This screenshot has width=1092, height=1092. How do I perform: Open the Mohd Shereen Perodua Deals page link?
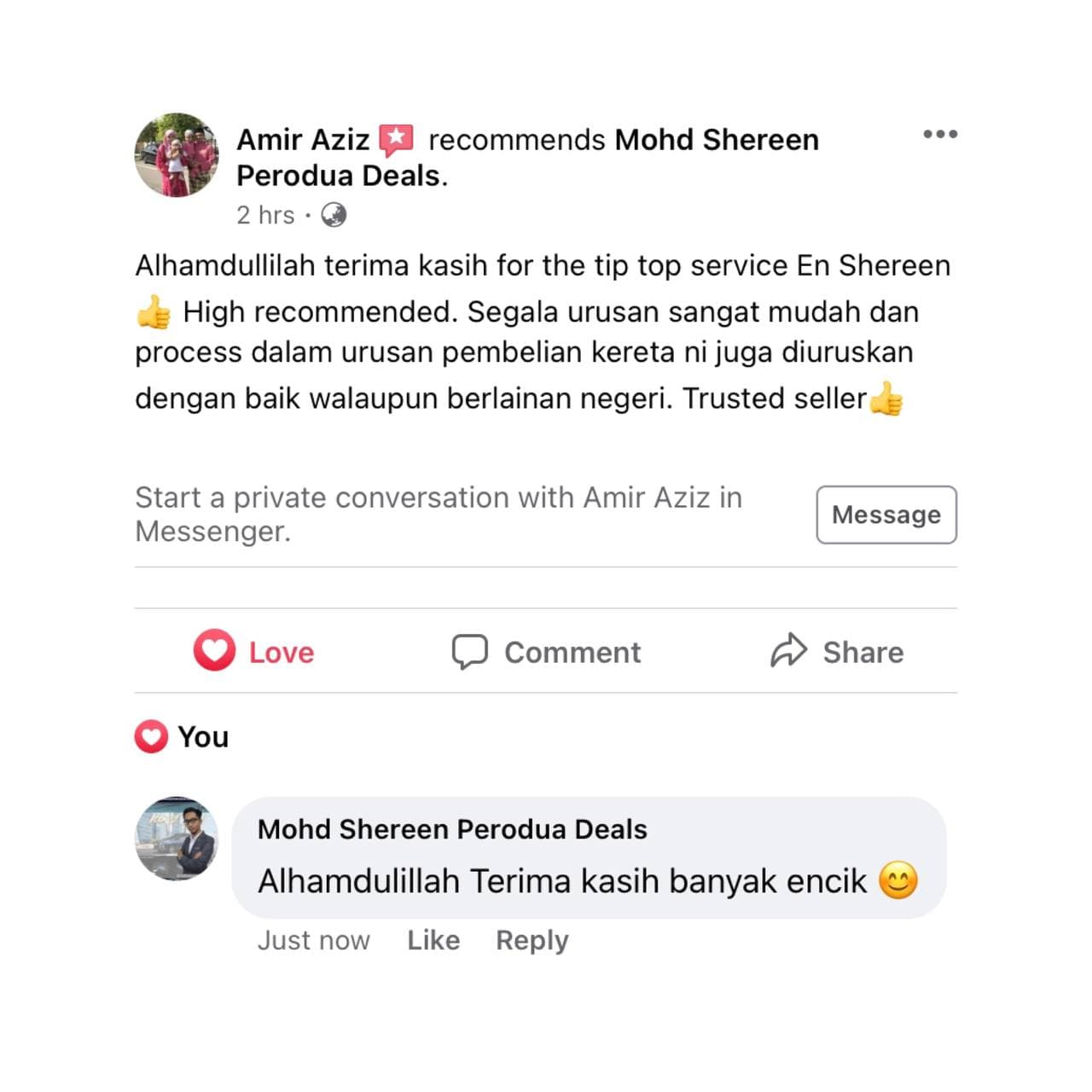pyautogui.click(x=716, y=140)
